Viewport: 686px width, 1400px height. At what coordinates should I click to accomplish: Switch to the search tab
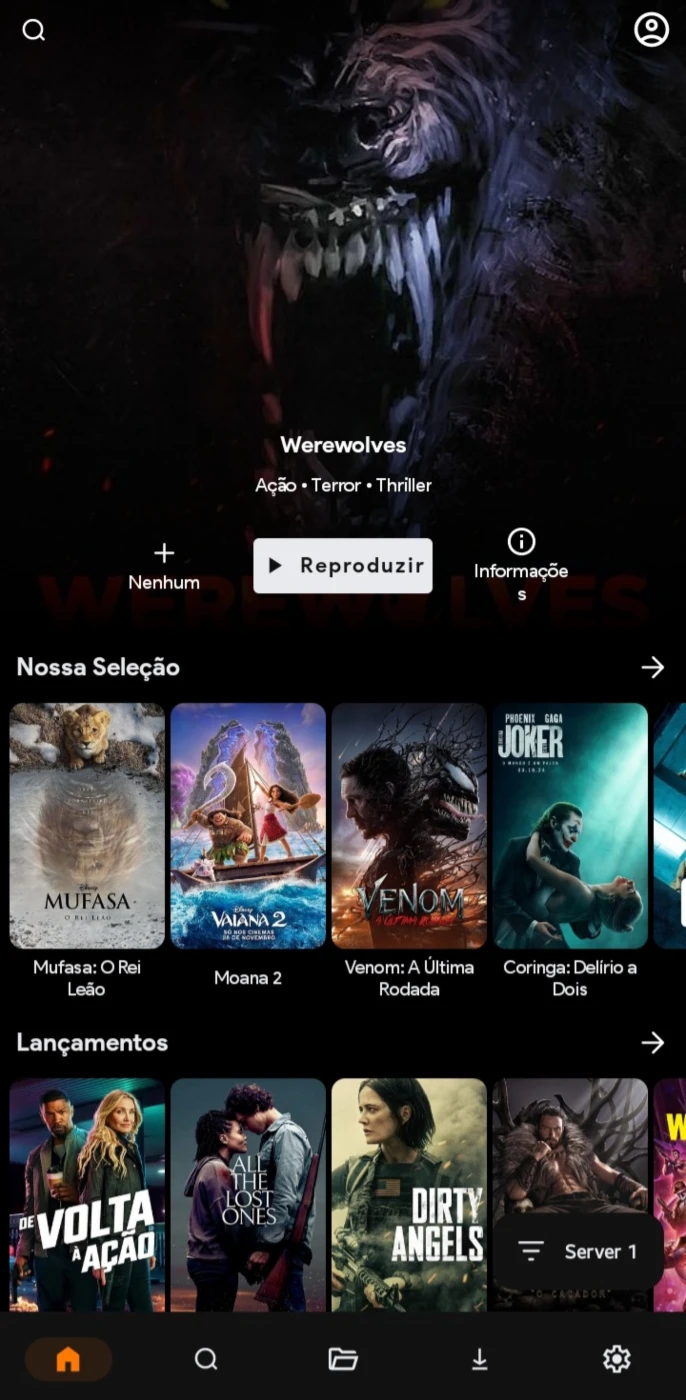point(206,1359)
